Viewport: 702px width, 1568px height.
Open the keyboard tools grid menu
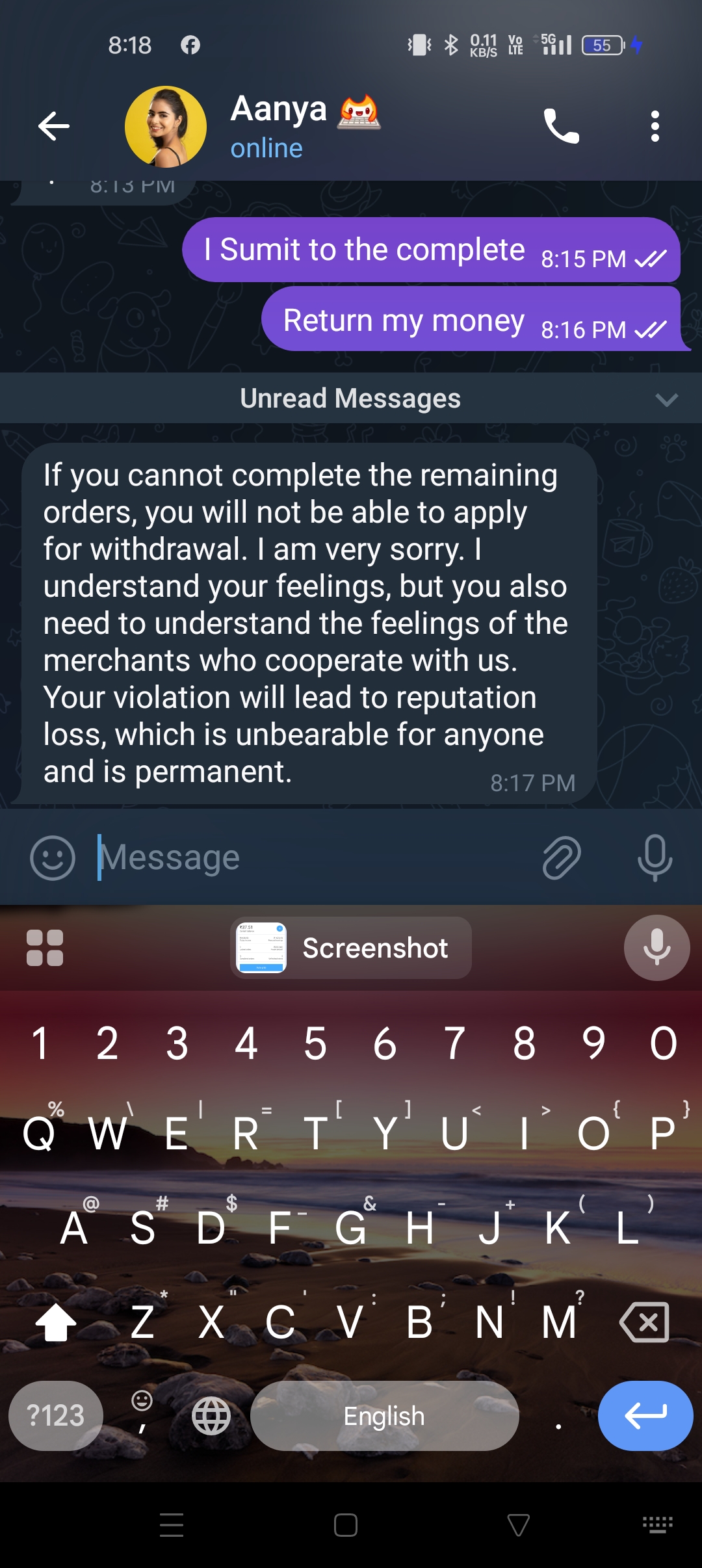pos(45,948)
